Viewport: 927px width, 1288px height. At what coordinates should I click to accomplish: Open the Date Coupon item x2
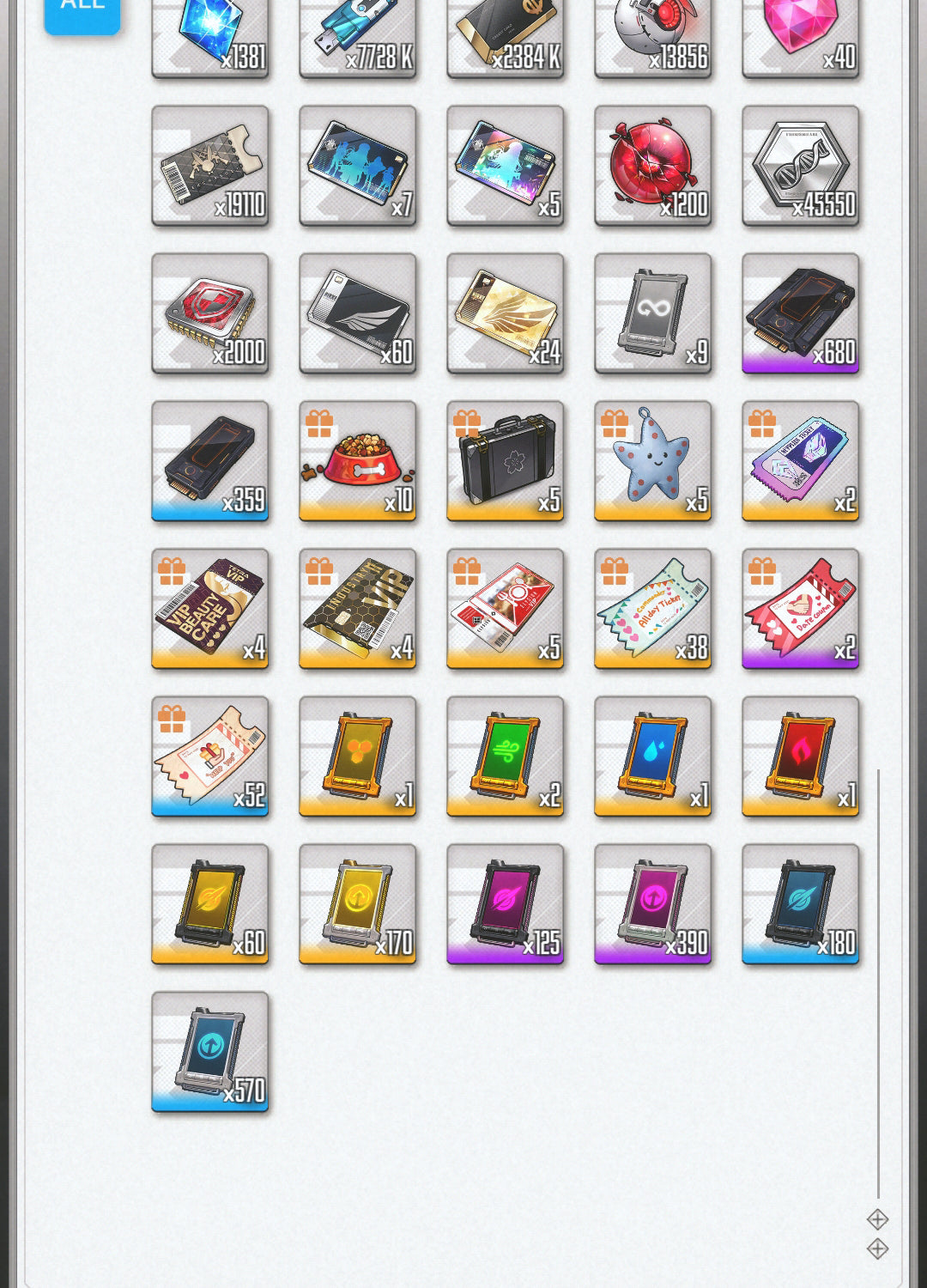801,609
